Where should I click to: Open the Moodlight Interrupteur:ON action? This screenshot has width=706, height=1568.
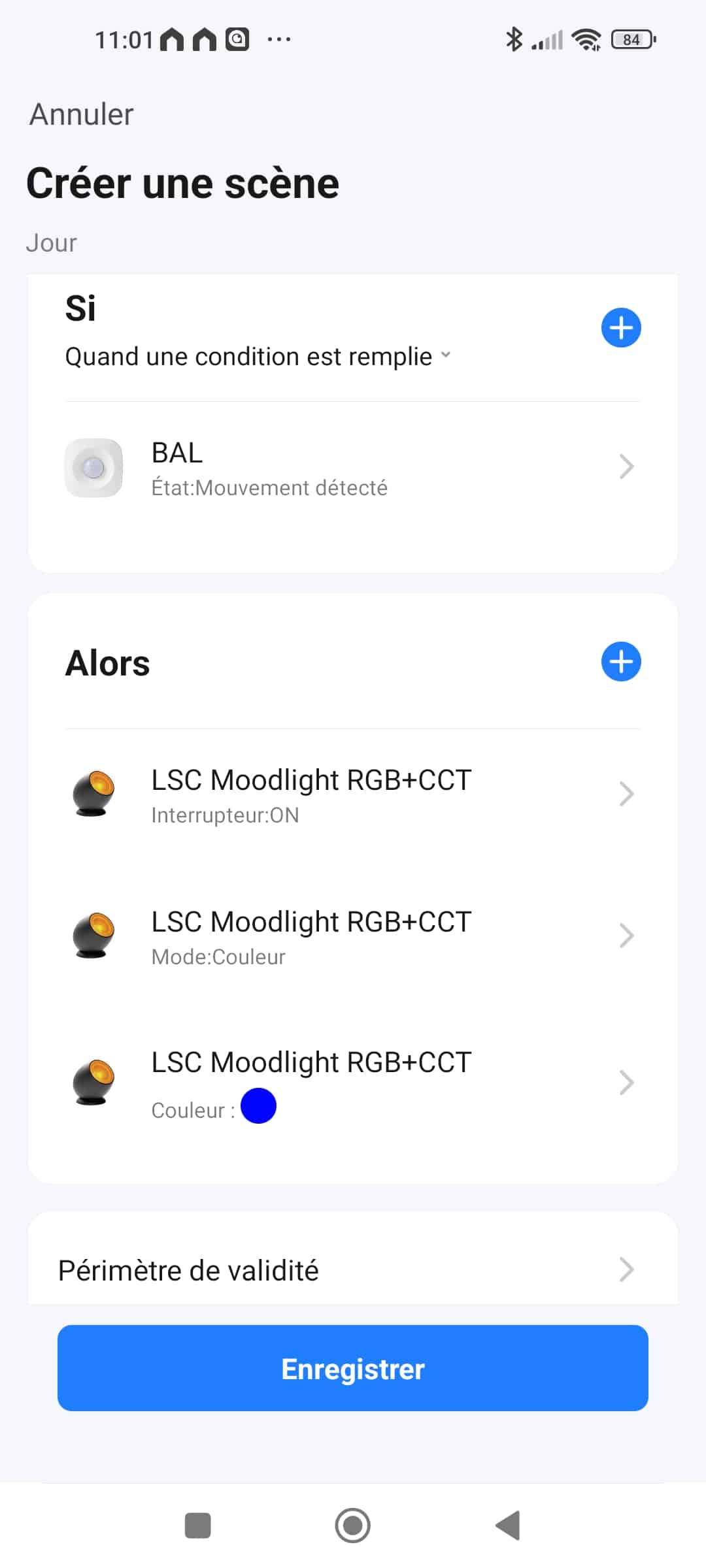pyautogui.click(x=352, y=794)
